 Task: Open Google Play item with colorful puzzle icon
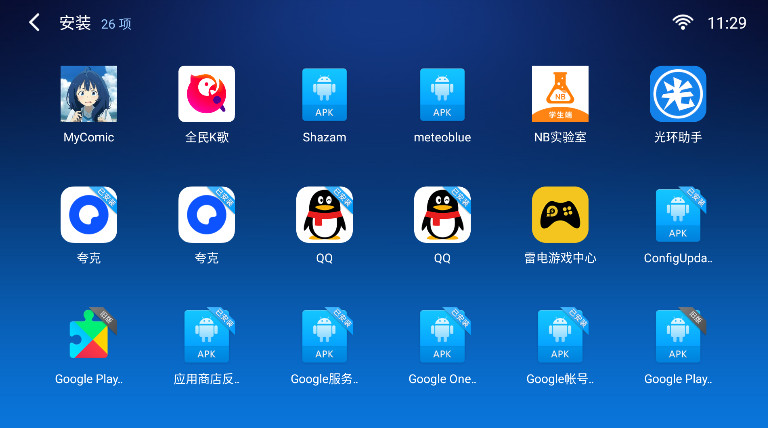coord(89,336)
